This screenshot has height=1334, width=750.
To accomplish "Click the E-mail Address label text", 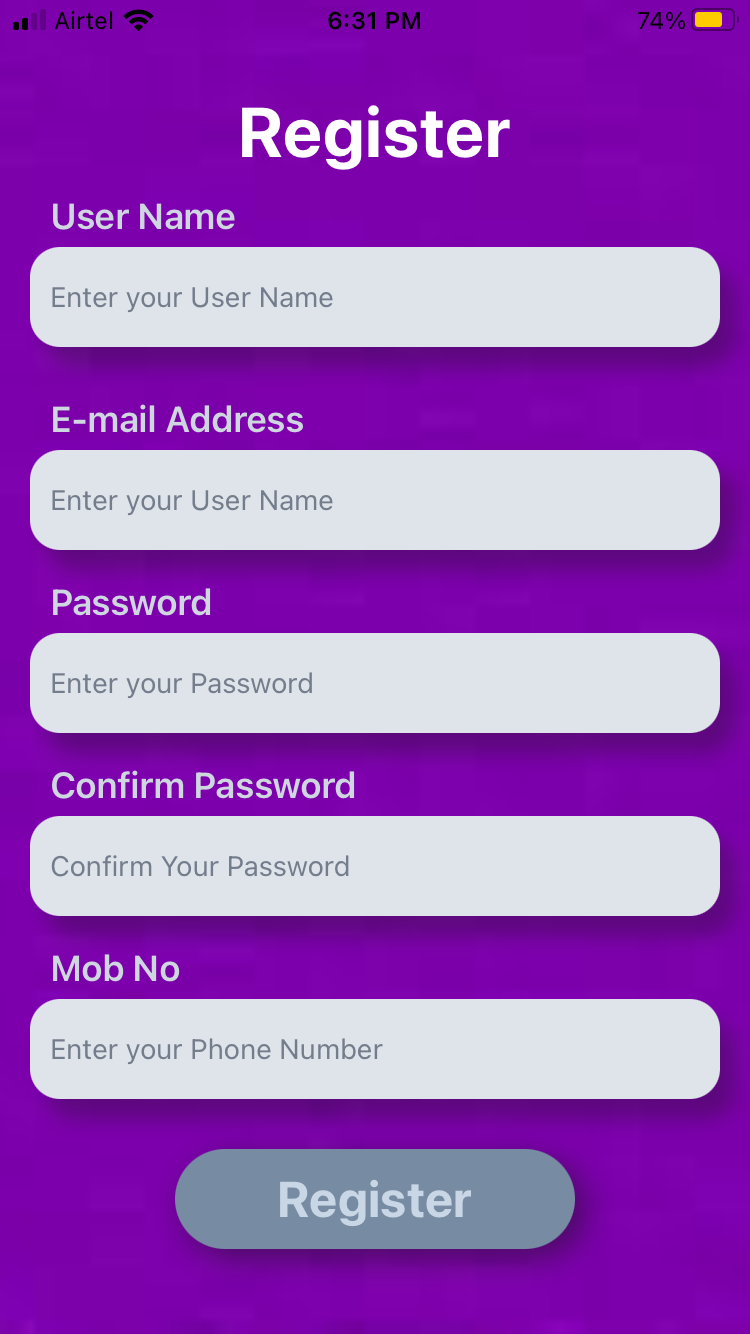I will (177, 419).
